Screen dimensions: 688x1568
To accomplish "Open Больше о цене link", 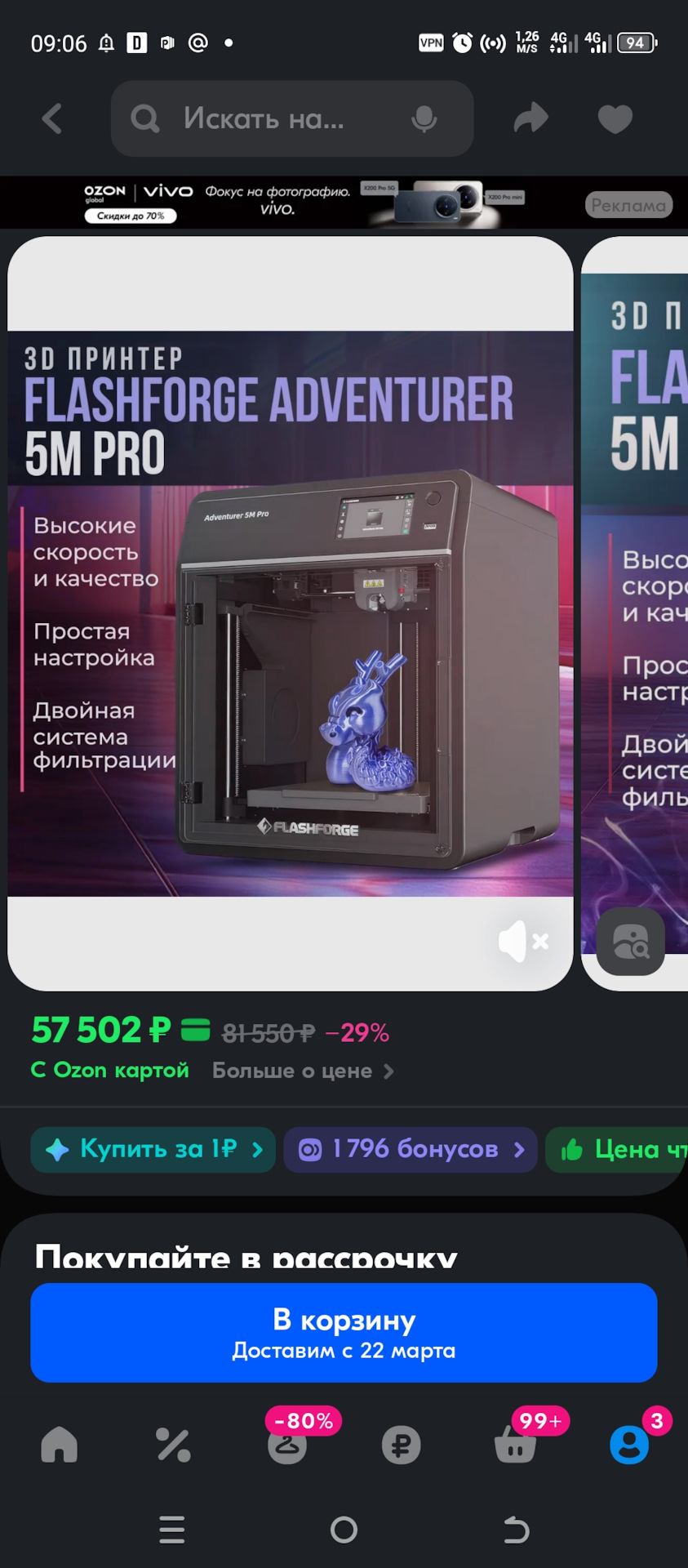I will (303, 1071).
